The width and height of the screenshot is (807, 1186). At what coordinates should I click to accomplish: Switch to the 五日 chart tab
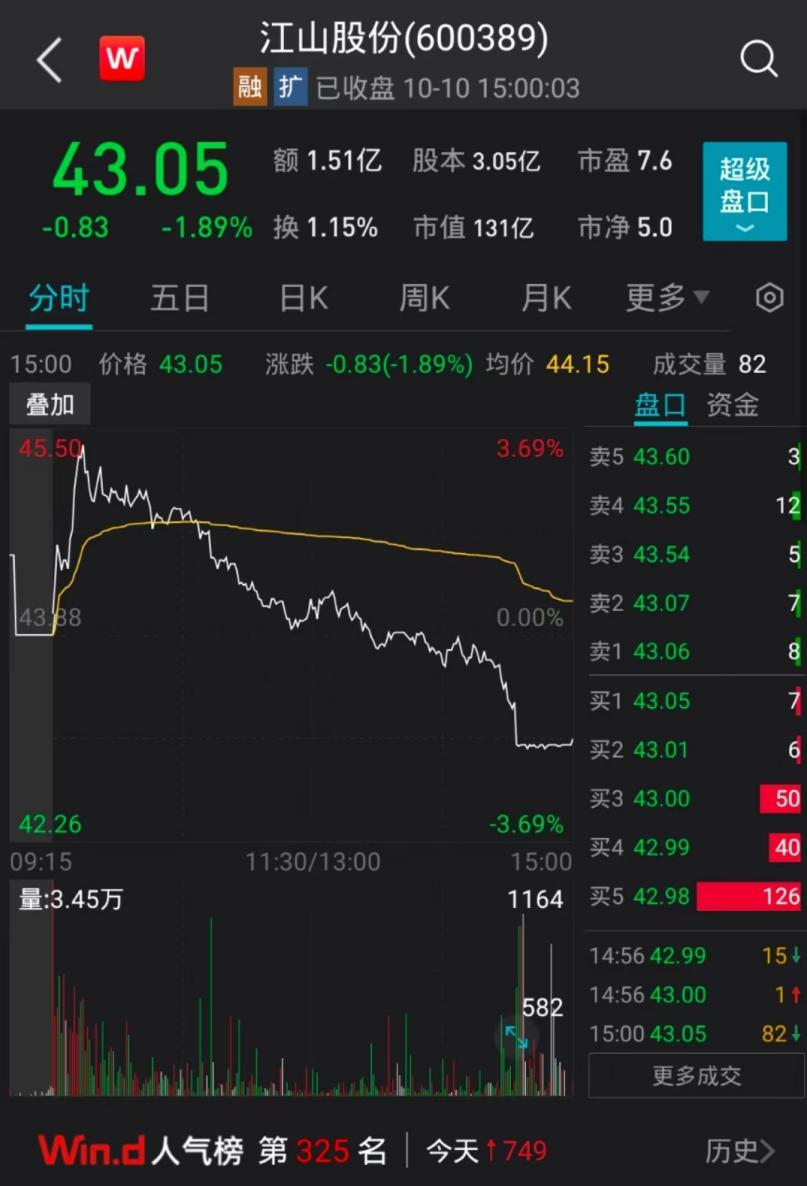(x=180, y=298)
